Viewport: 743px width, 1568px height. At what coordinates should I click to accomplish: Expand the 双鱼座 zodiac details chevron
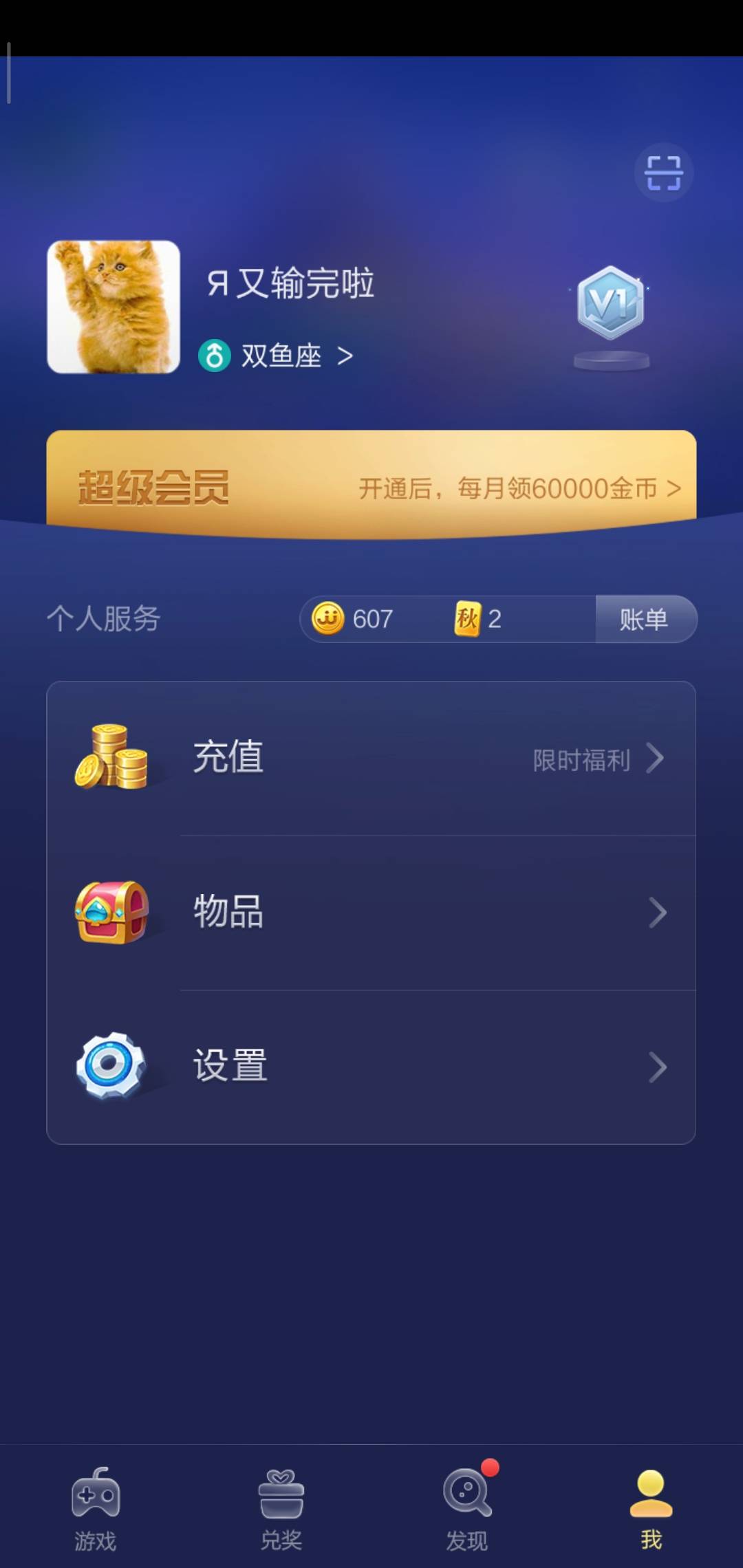point(345,356)
